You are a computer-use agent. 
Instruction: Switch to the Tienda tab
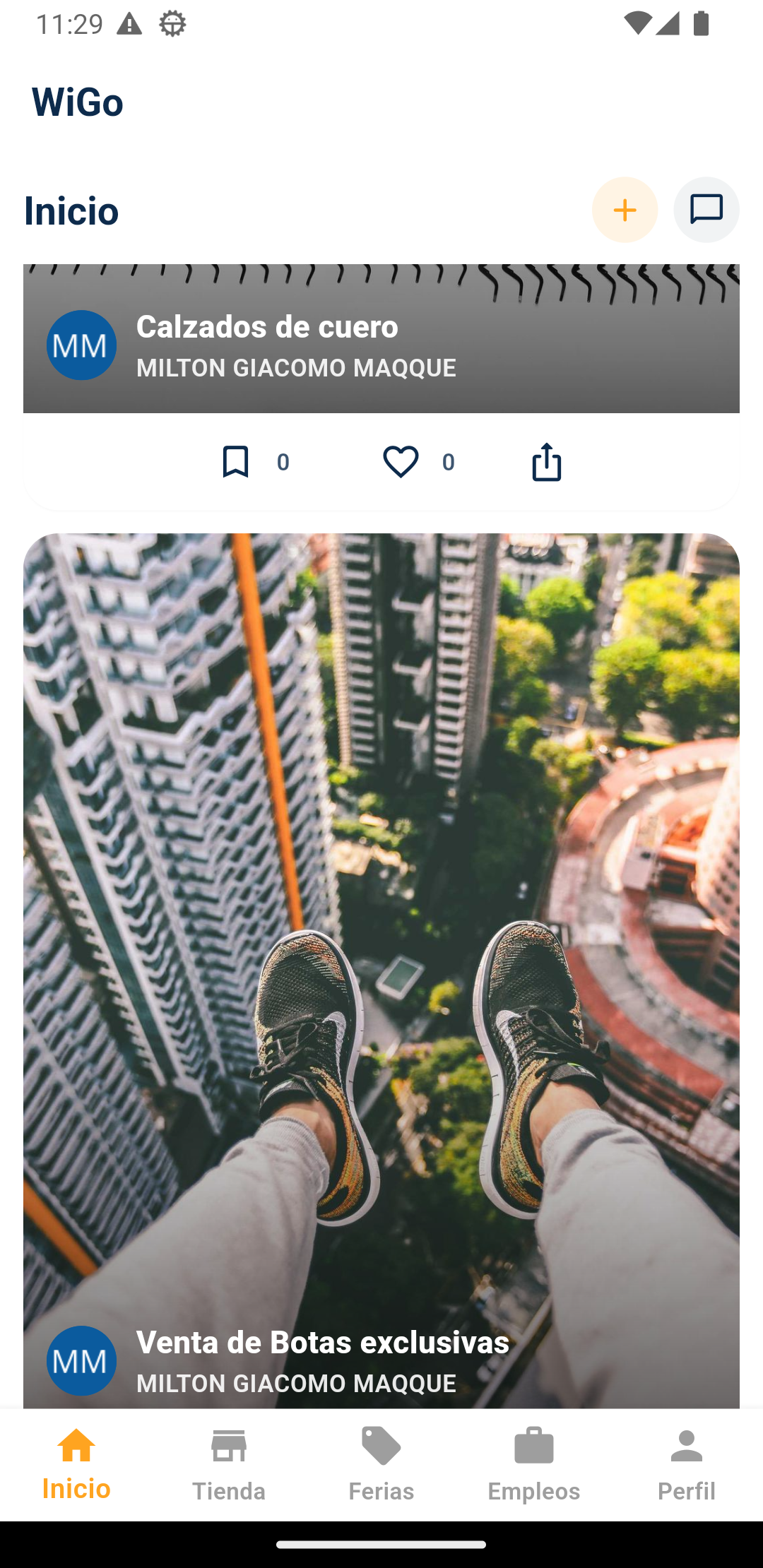[229, 1465]
